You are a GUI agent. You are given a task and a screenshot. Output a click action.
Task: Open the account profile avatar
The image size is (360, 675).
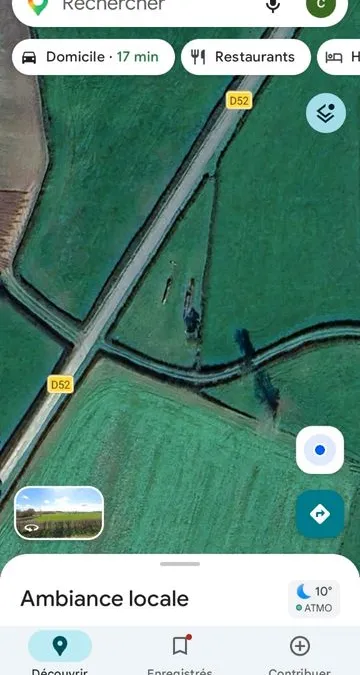[321, 6]
